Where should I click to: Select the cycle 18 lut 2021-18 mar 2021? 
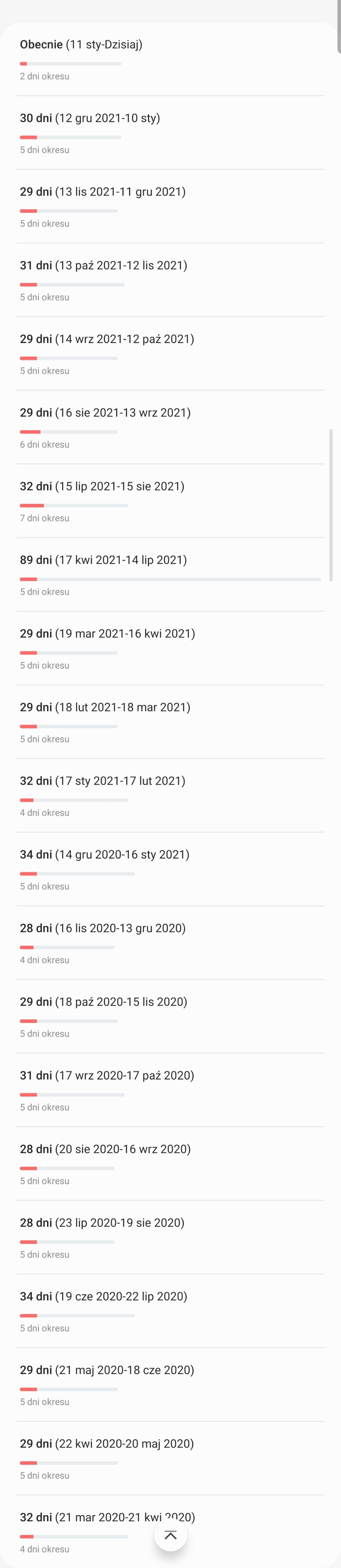pyautogui.click(x=170, y=722)
